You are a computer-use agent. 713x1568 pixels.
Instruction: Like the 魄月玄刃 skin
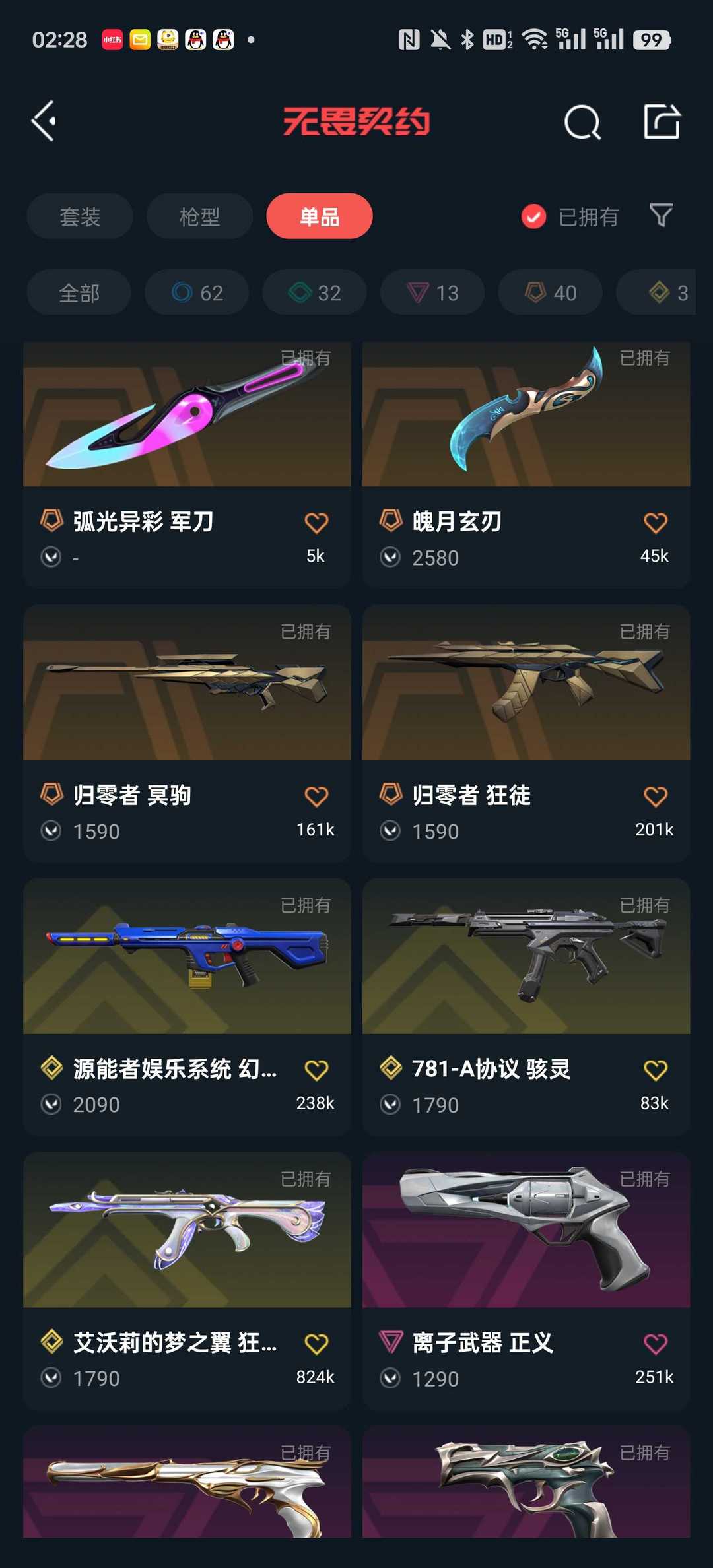[x=656, y=523]
